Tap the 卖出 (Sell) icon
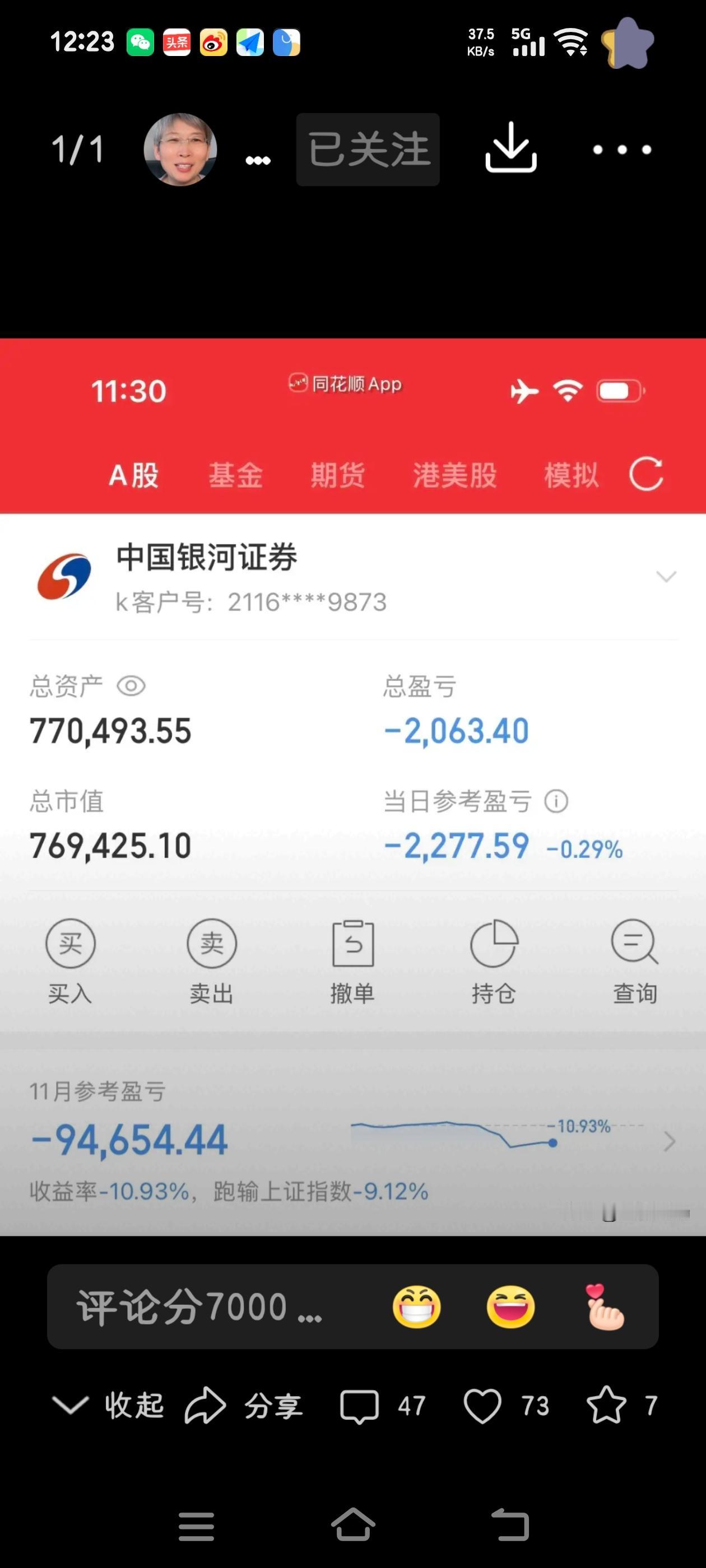Screen dimensions: 706x1568 pyautogui.click(x=212, y=959)
